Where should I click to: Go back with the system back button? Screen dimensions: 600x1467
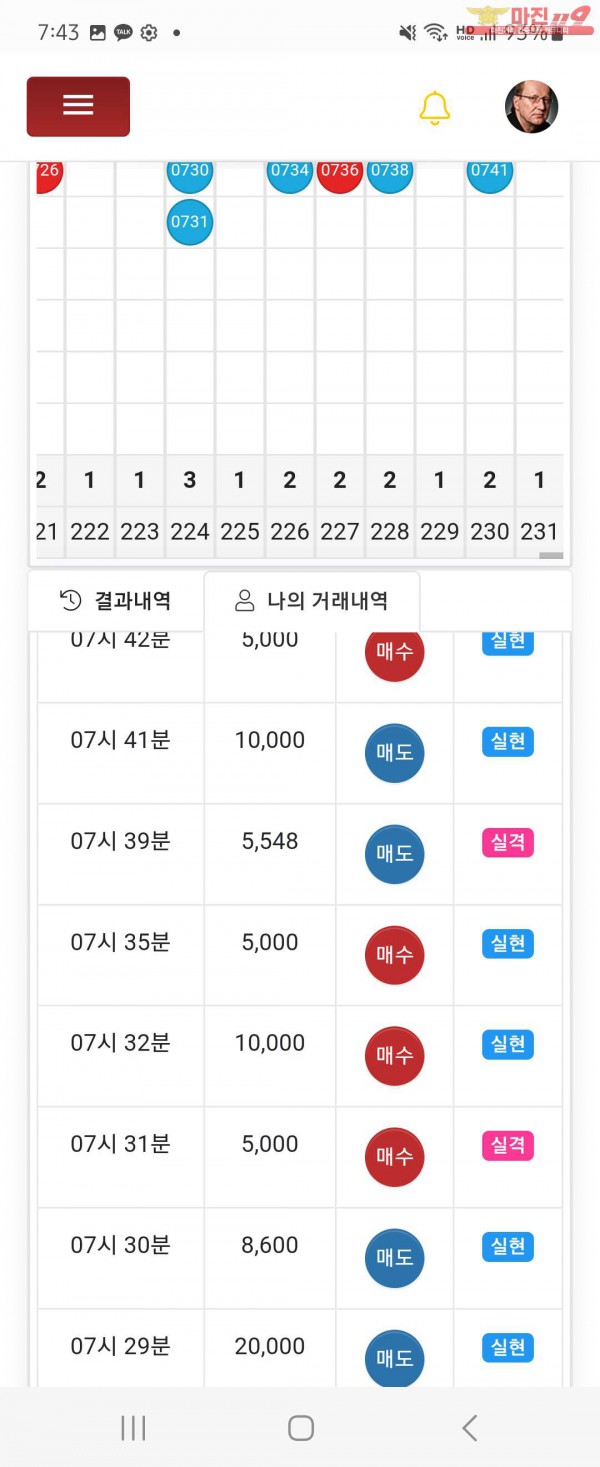(x=469, y=1427)
